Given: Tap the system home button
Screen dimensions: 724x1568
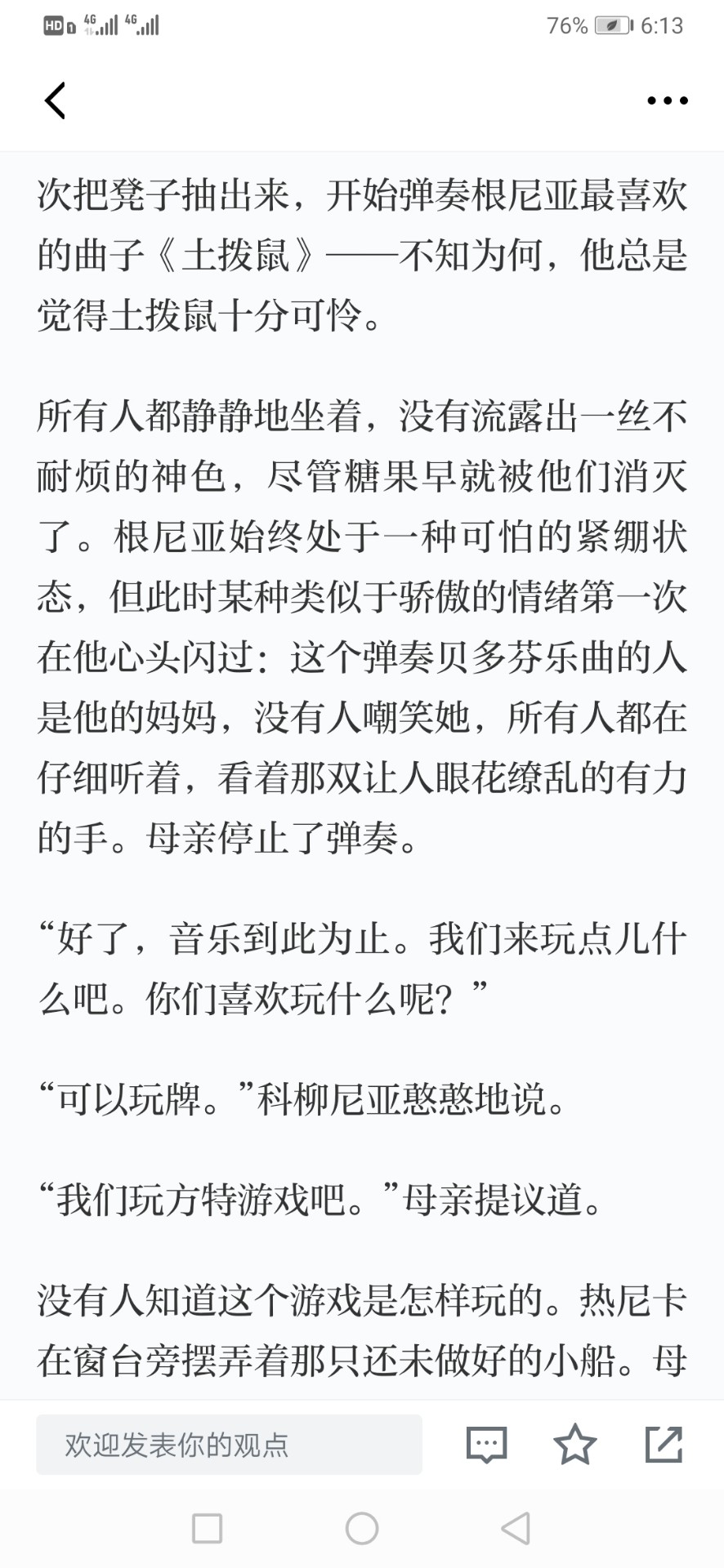Looking at the screenshot, I should click(362, 1529).
